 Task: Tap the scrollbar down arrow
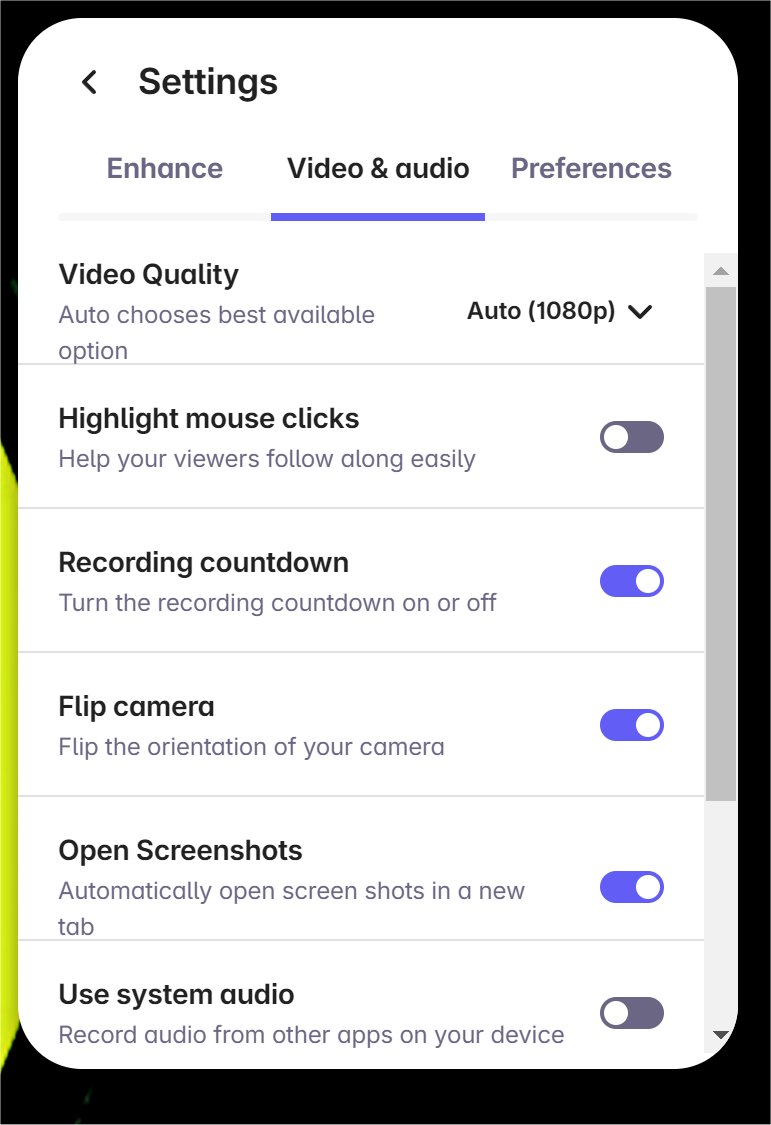(x=720, y=1035)
